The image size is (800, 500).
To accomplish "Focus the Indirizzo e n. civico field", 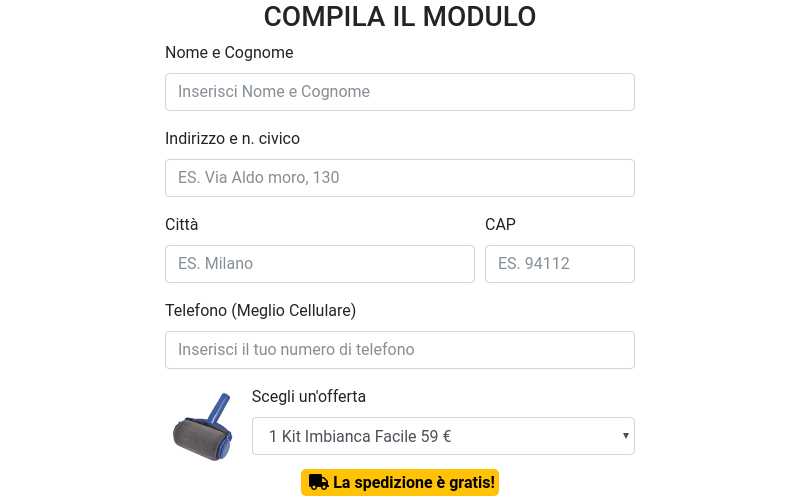I will pyautogui.click(x=399, y=178).
